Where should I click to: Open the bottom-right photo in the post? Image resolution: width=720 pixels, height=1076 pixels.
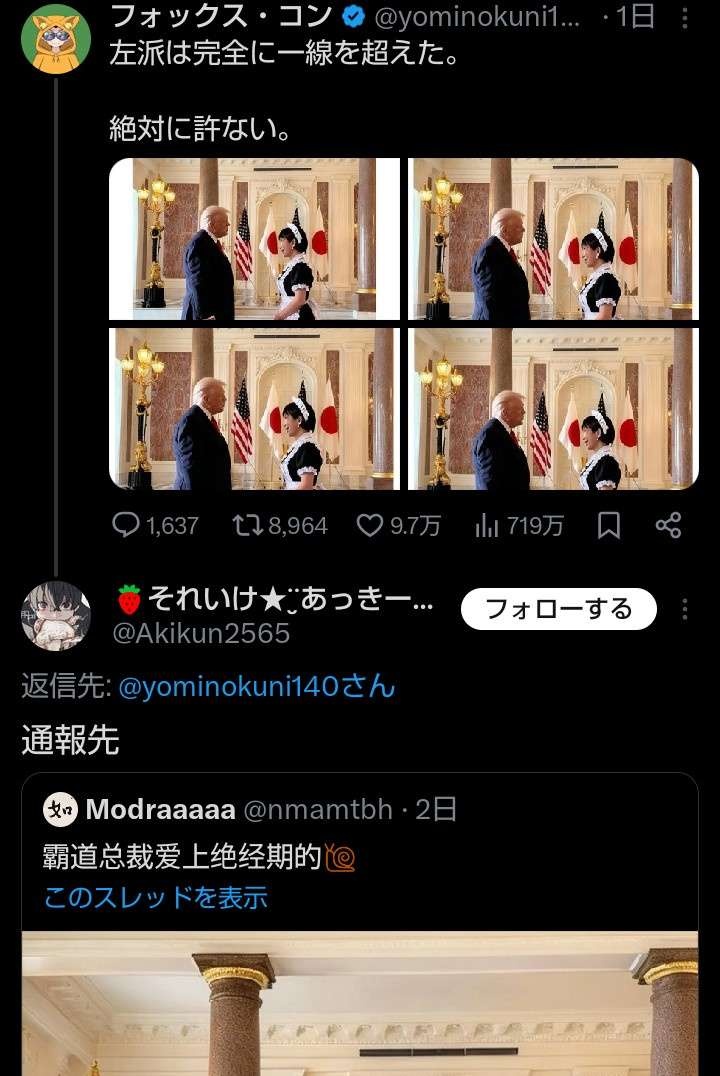(553, 409)
